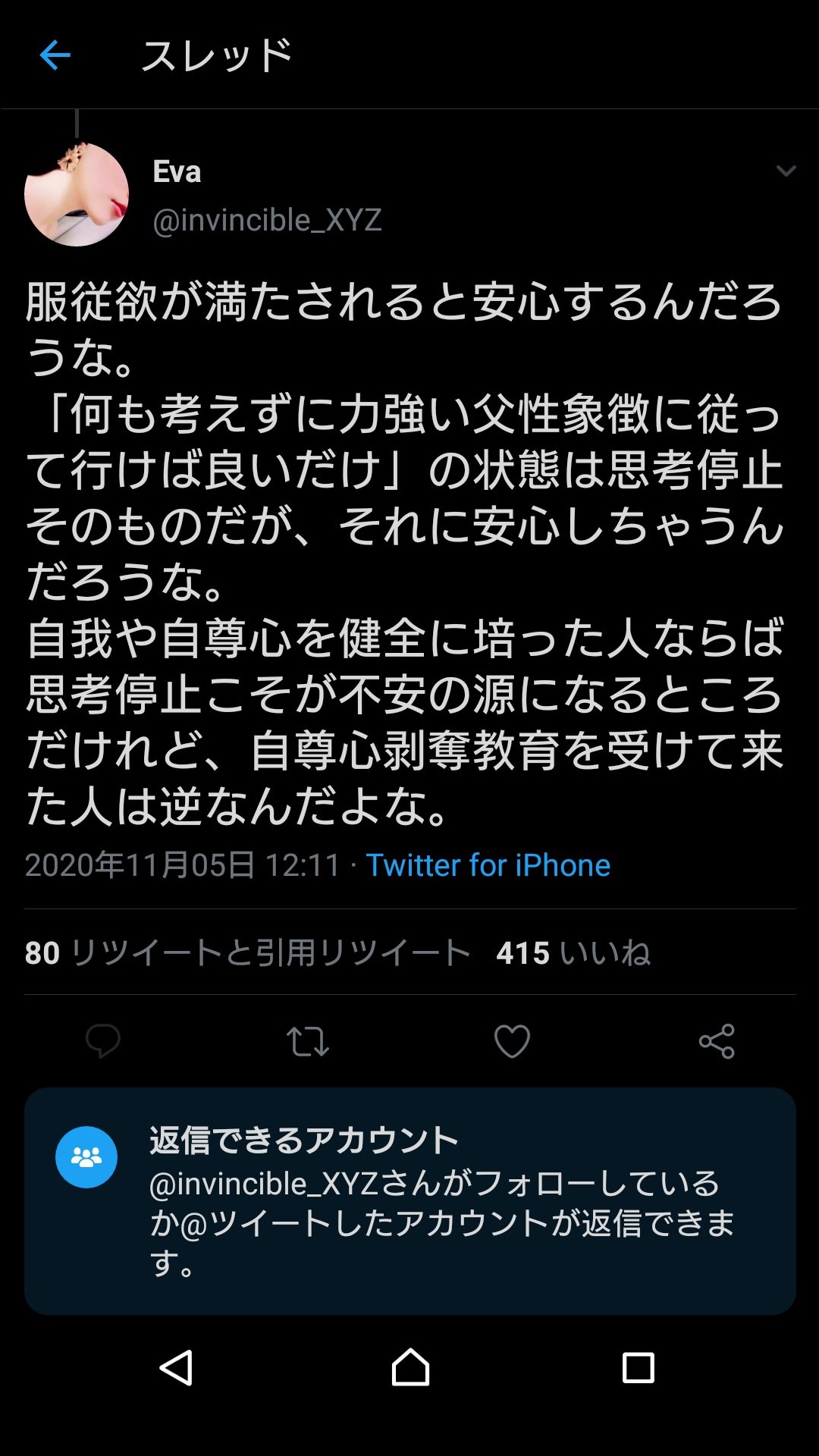819x1456 pixels.
Task: View the 415 likes list
Action: 573,952
